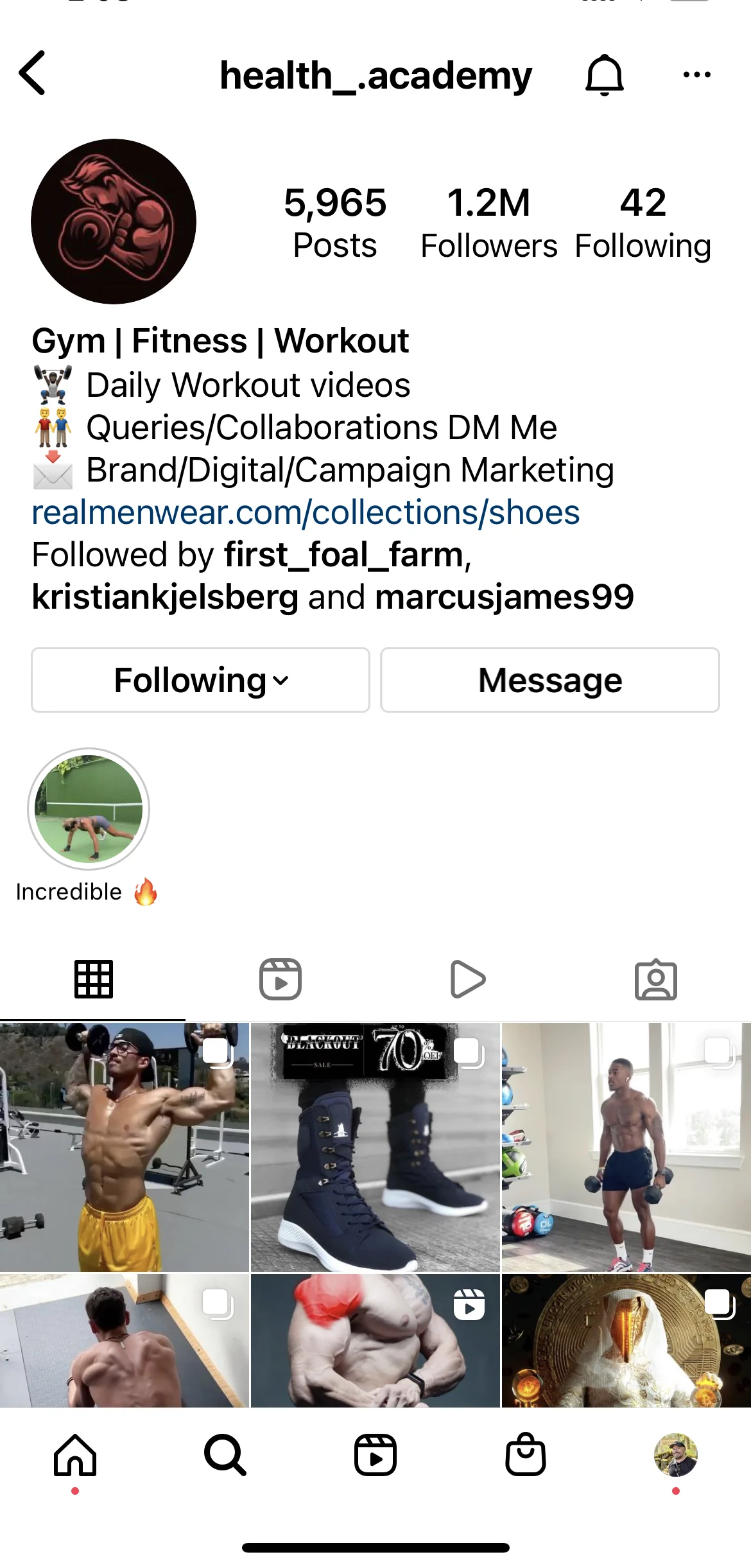Open the Blackout 70% off boots post
The image size is (751, 1568).
[x=375, y=1147]
